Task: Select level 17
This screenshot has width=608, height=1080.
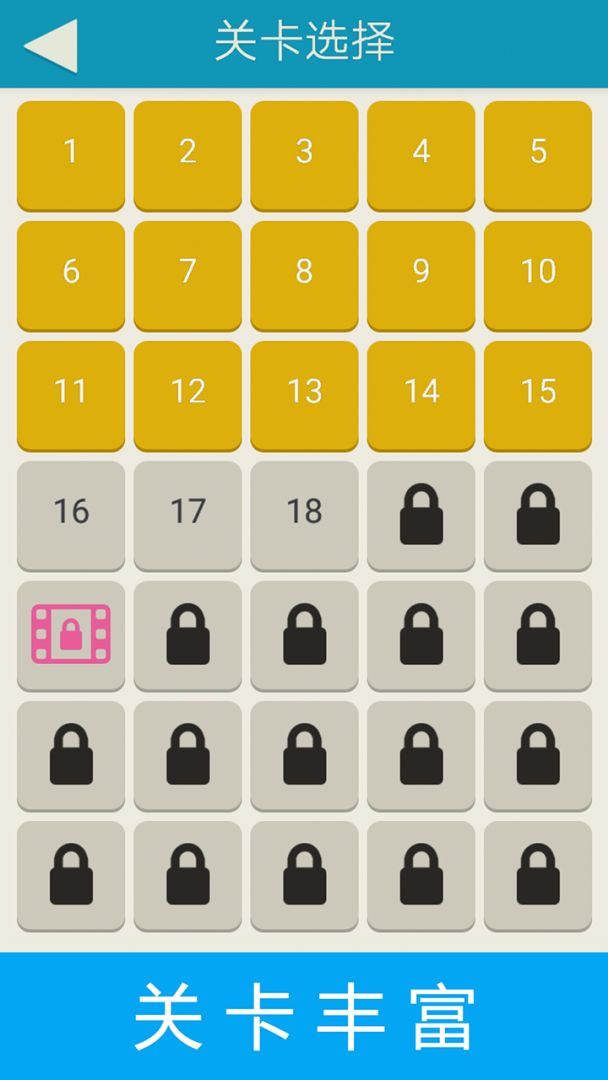Action: tap(188, 513)
